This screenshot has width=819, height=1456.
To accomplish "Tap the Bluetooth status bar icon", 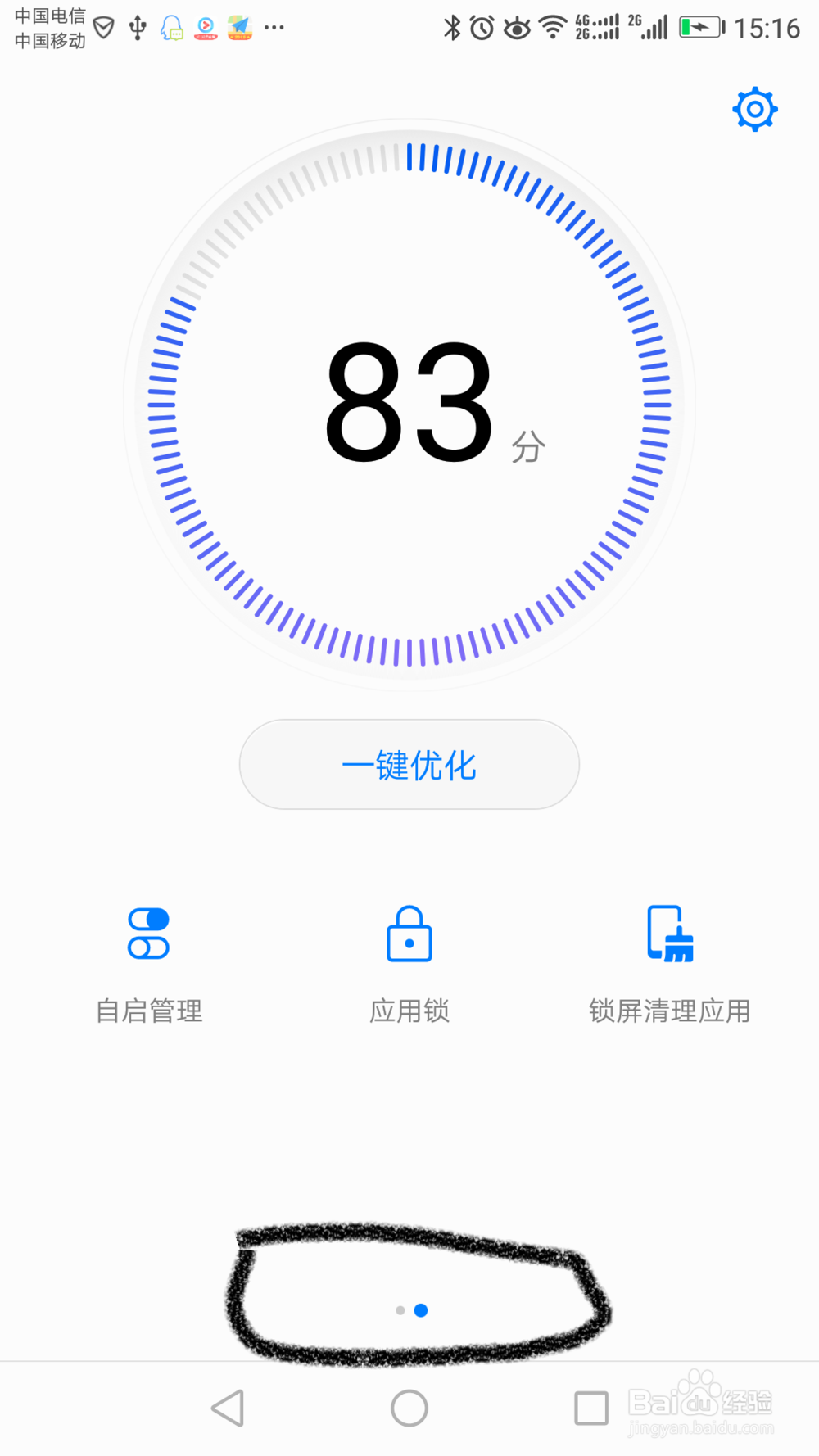I will [451, 27].
